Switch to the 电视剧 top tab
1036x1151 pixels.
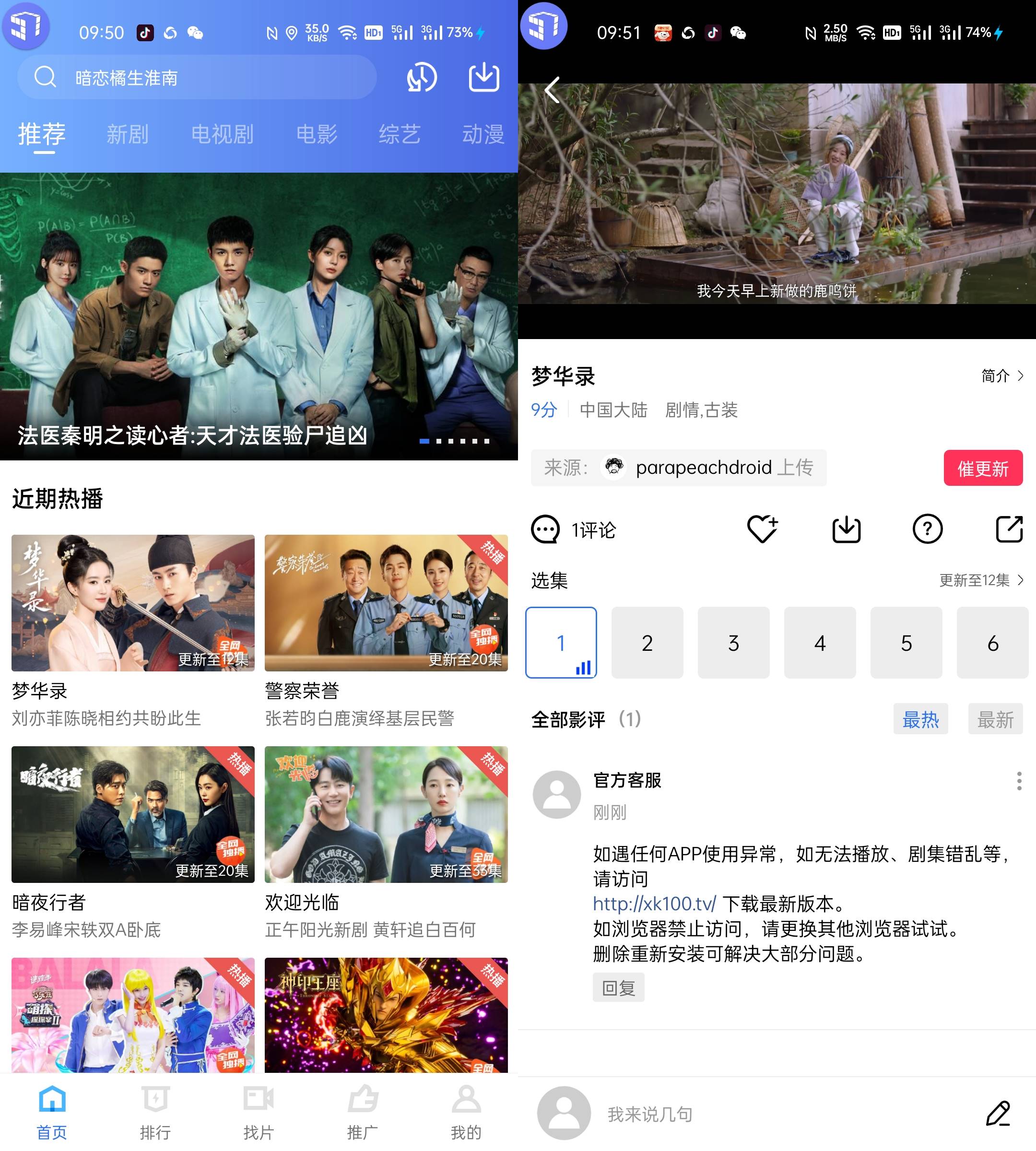[222, 134]
